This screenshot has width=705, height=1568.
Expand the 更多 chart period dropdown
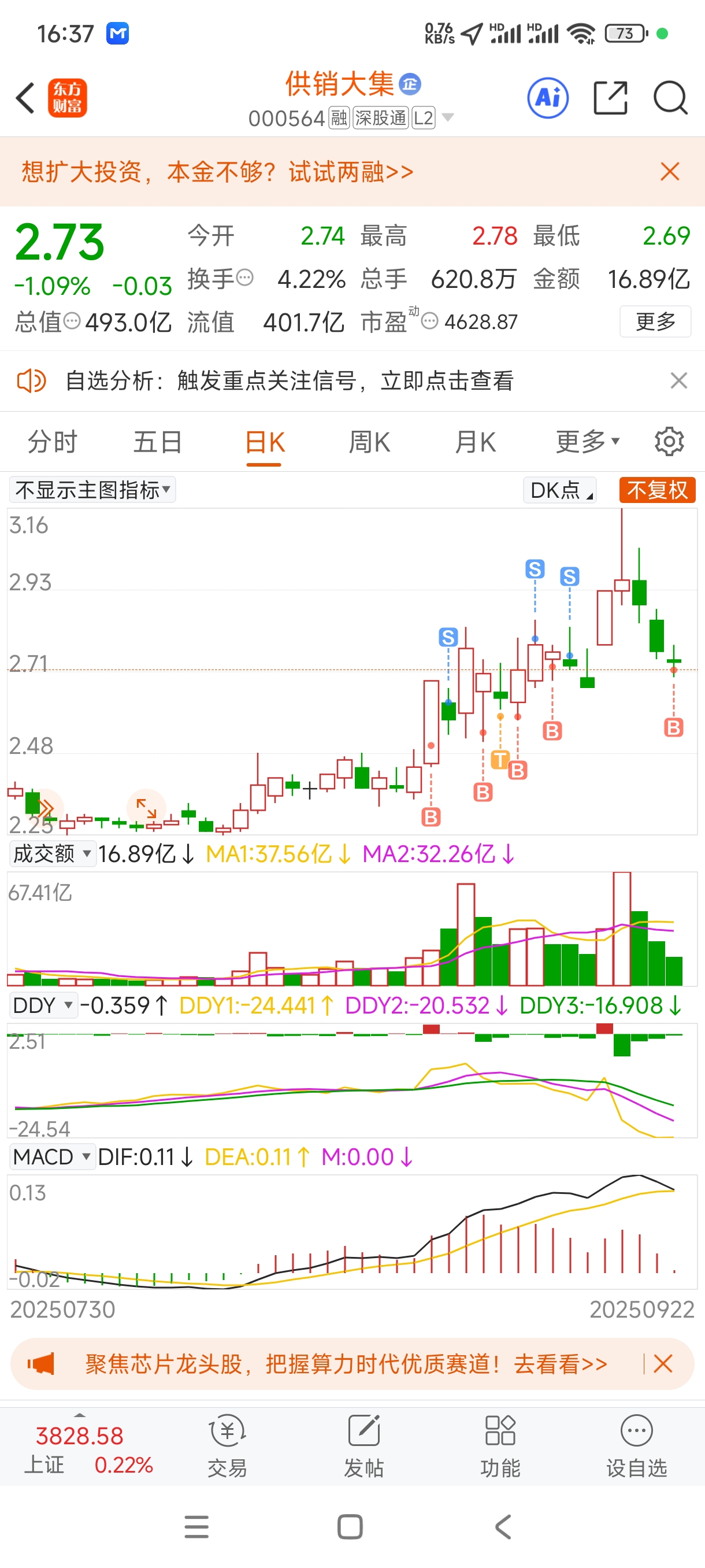click(587, 442)
